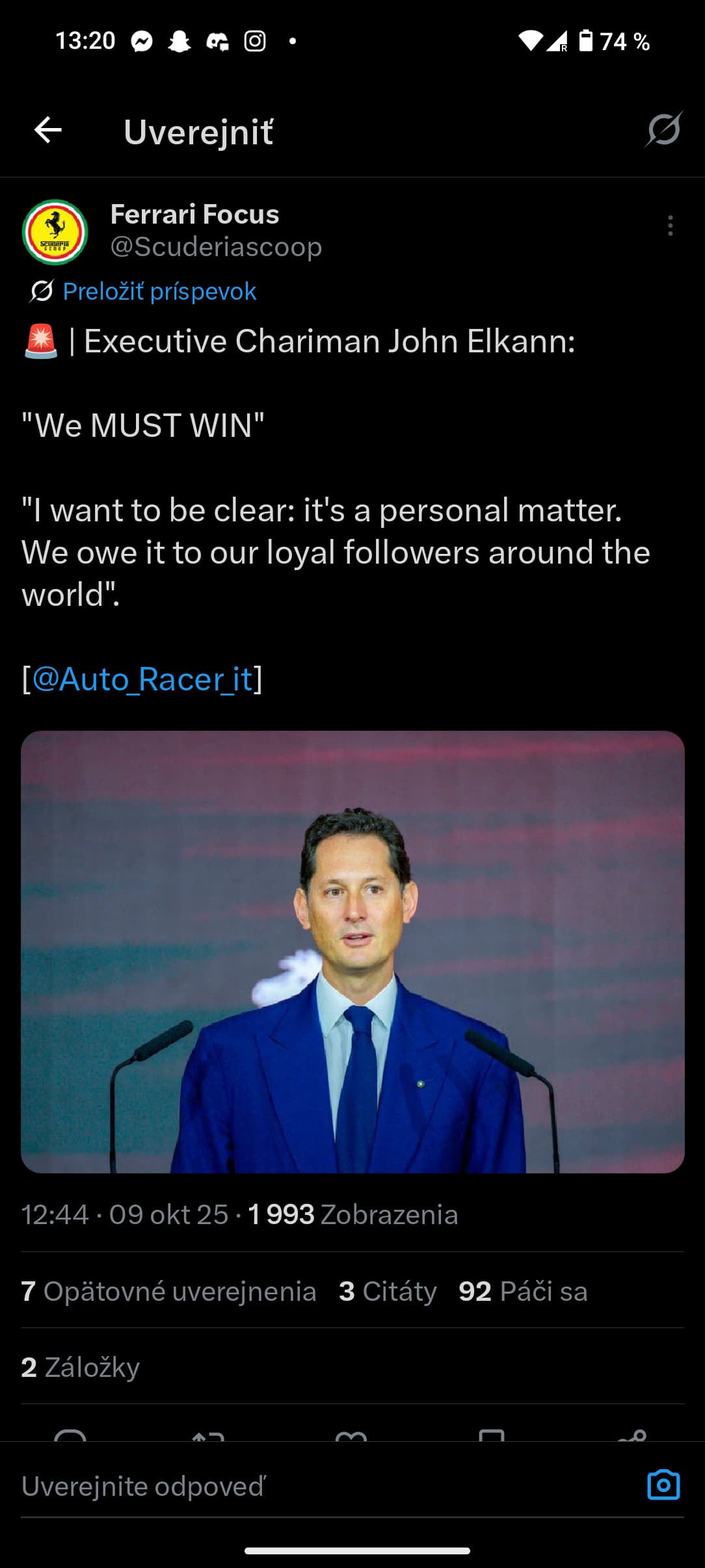View the 3 Citáty quotes

tap(388, 1291)
